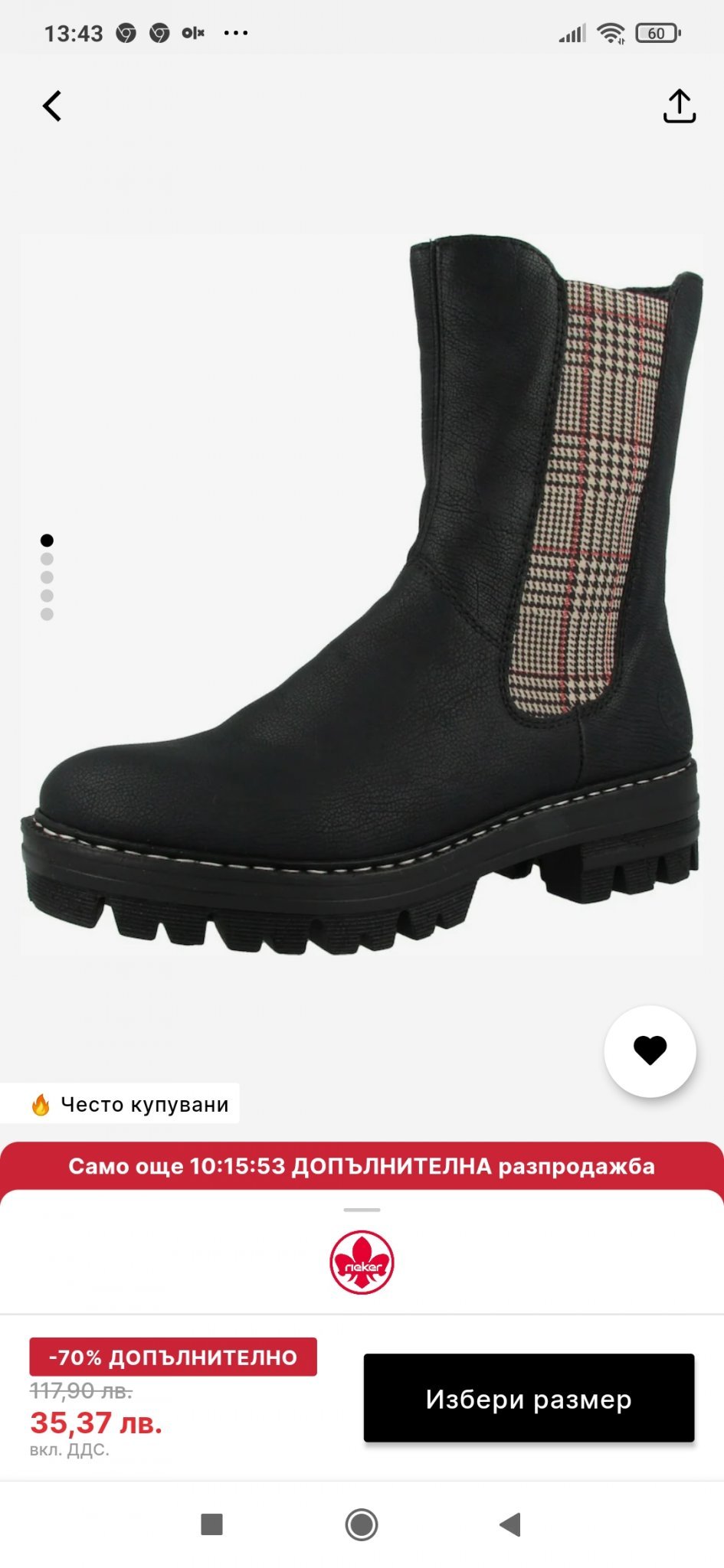Tap Избери размер to choose size
The image size is (724, 1568).
click(x=529, y=1398)
